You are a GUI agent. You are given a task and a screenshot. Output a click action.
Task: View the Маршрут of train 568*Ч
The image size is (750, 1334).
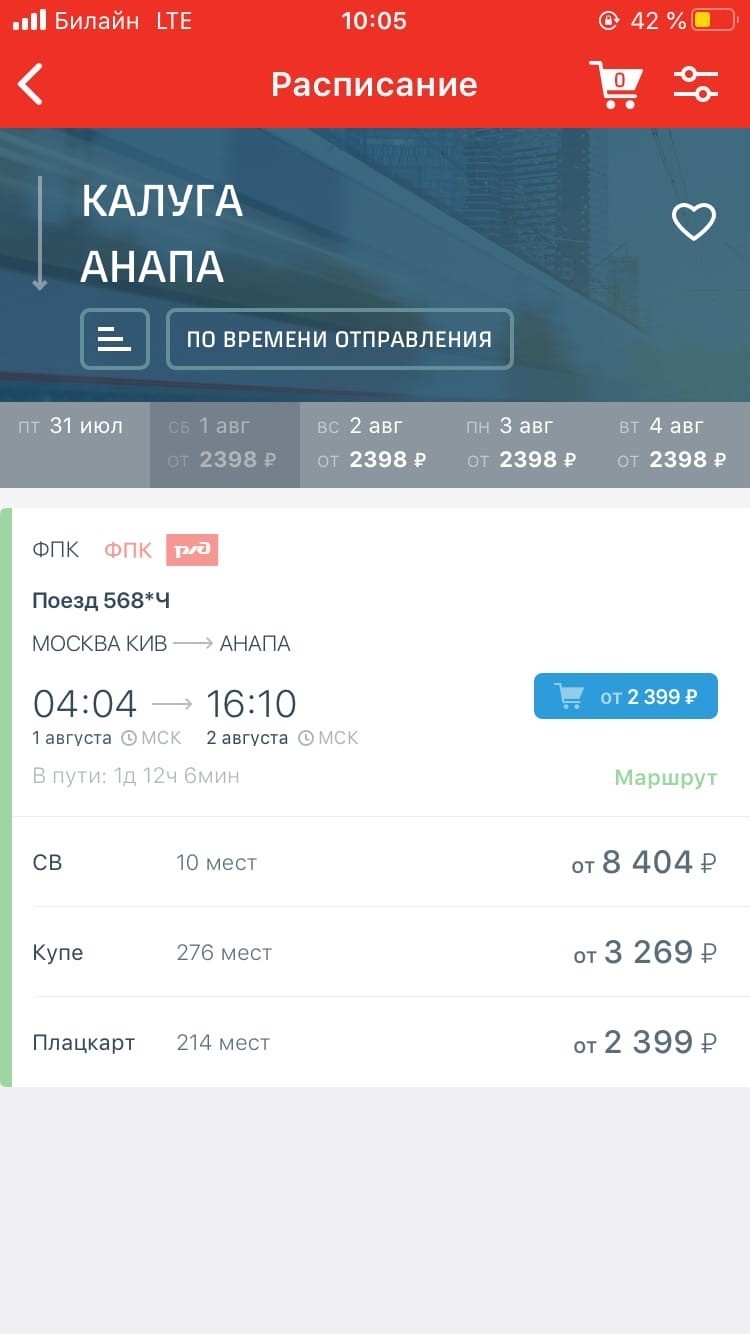click(666, 778)
